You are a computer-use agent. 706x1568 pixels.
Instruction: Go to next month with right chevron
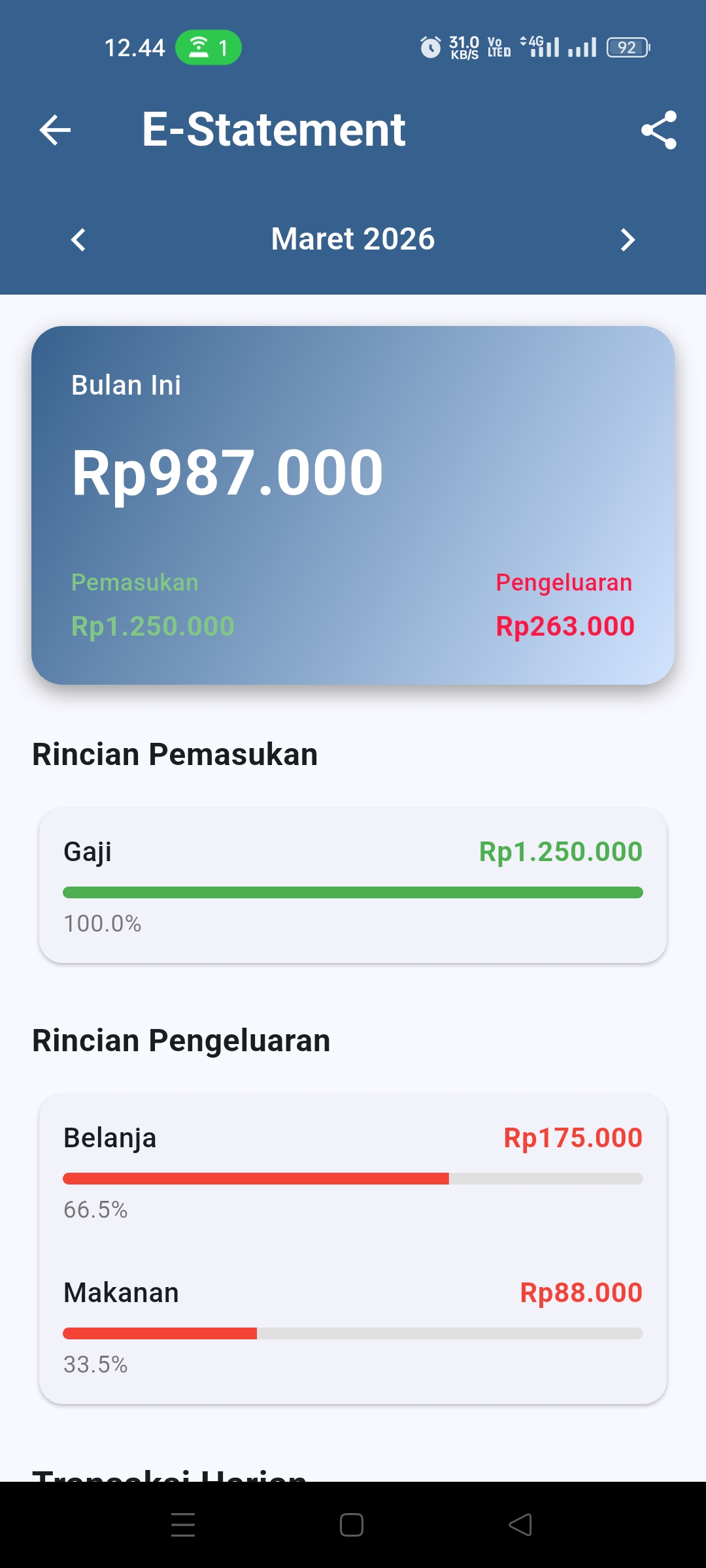[x=628, y=239]
